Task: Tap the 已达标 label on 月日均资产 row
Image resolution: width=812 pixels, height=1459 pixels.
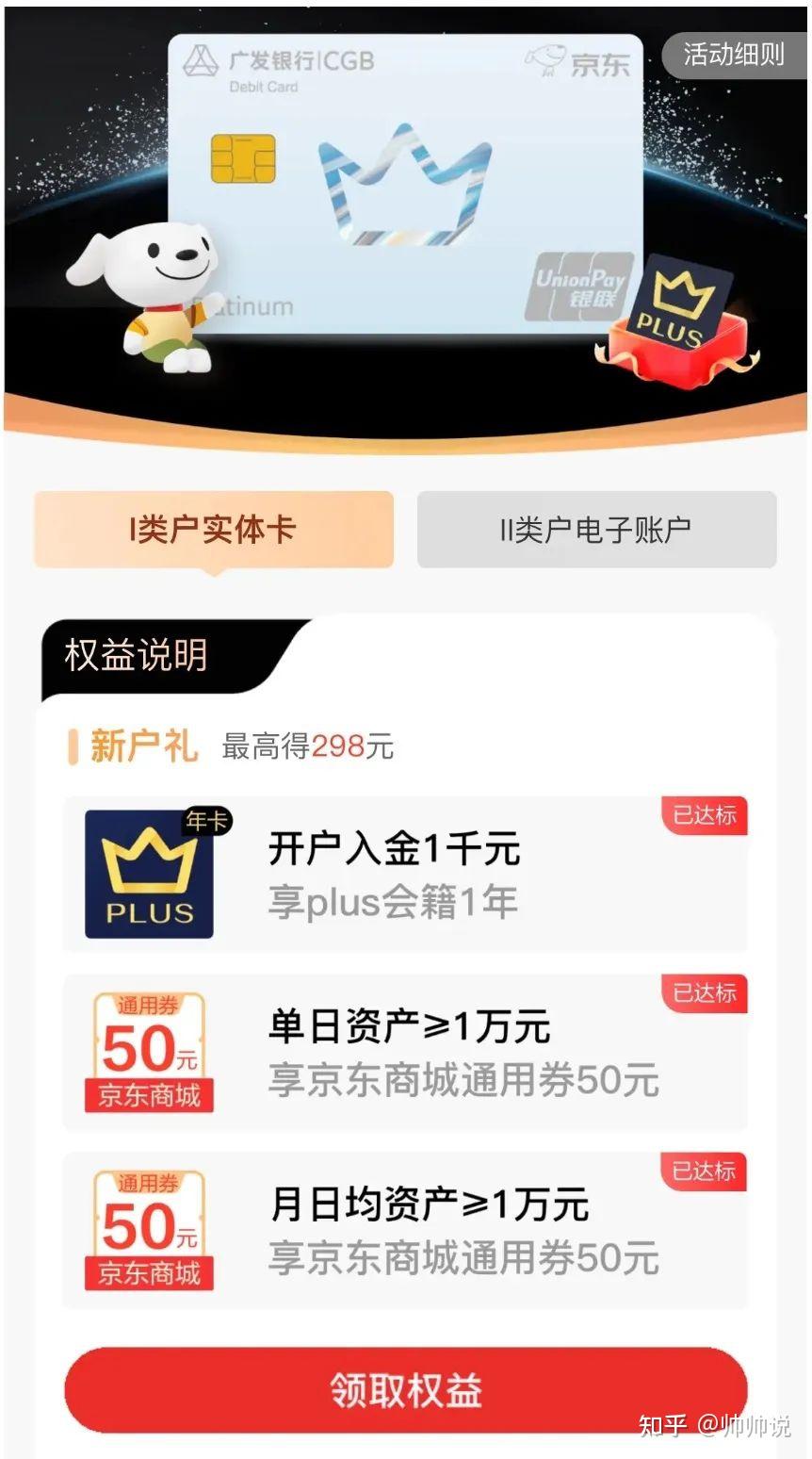Action: point(703,1172)
